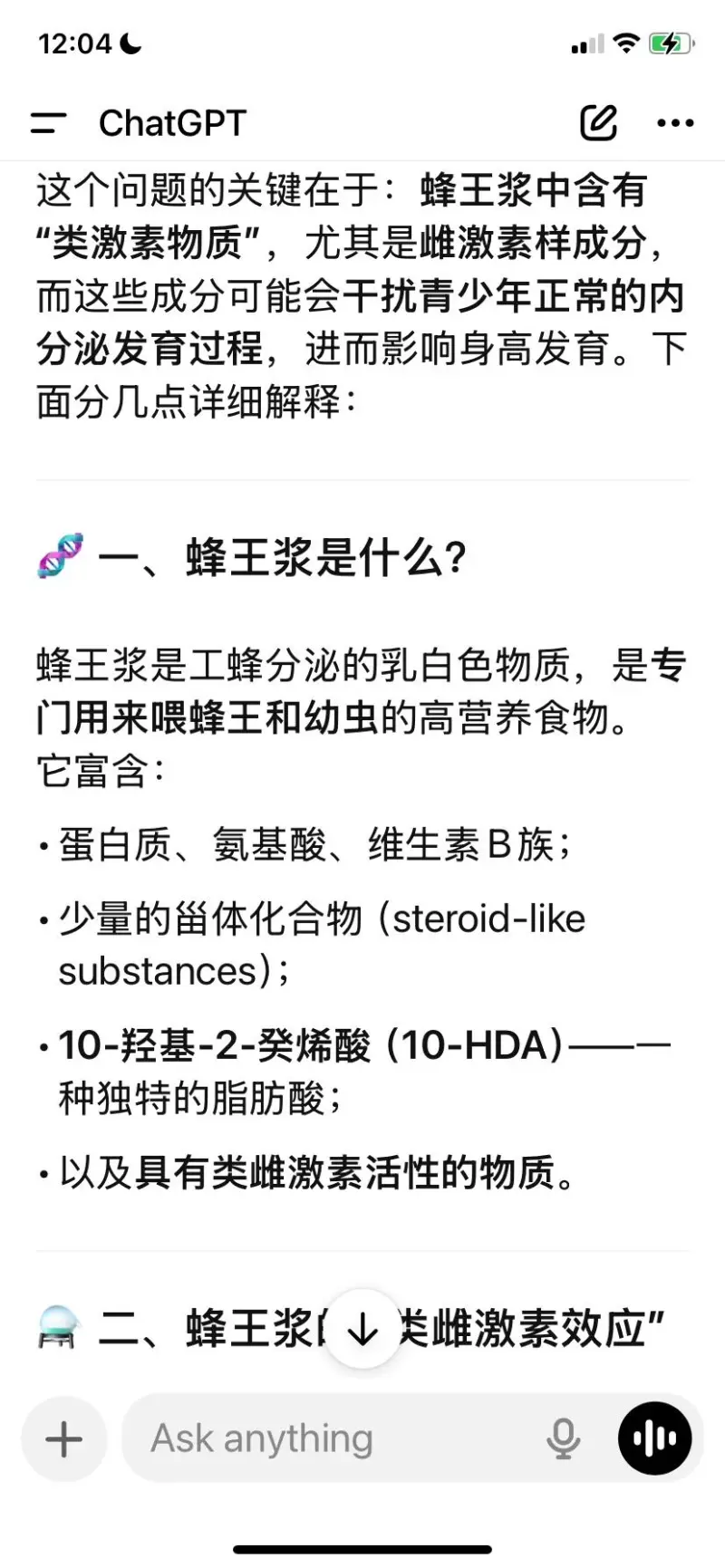
Task: Tap the ChatGPT model title
Action: [x=172, y=123]
